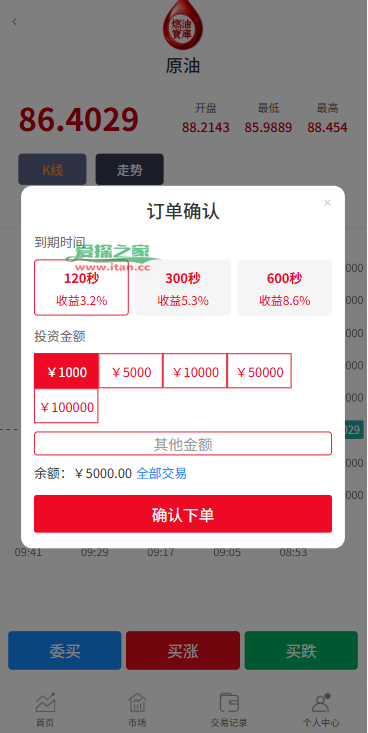Tap the 其他金额 input field
The width and height of the screenshot is (368, 733).
[x=183, y=444]
